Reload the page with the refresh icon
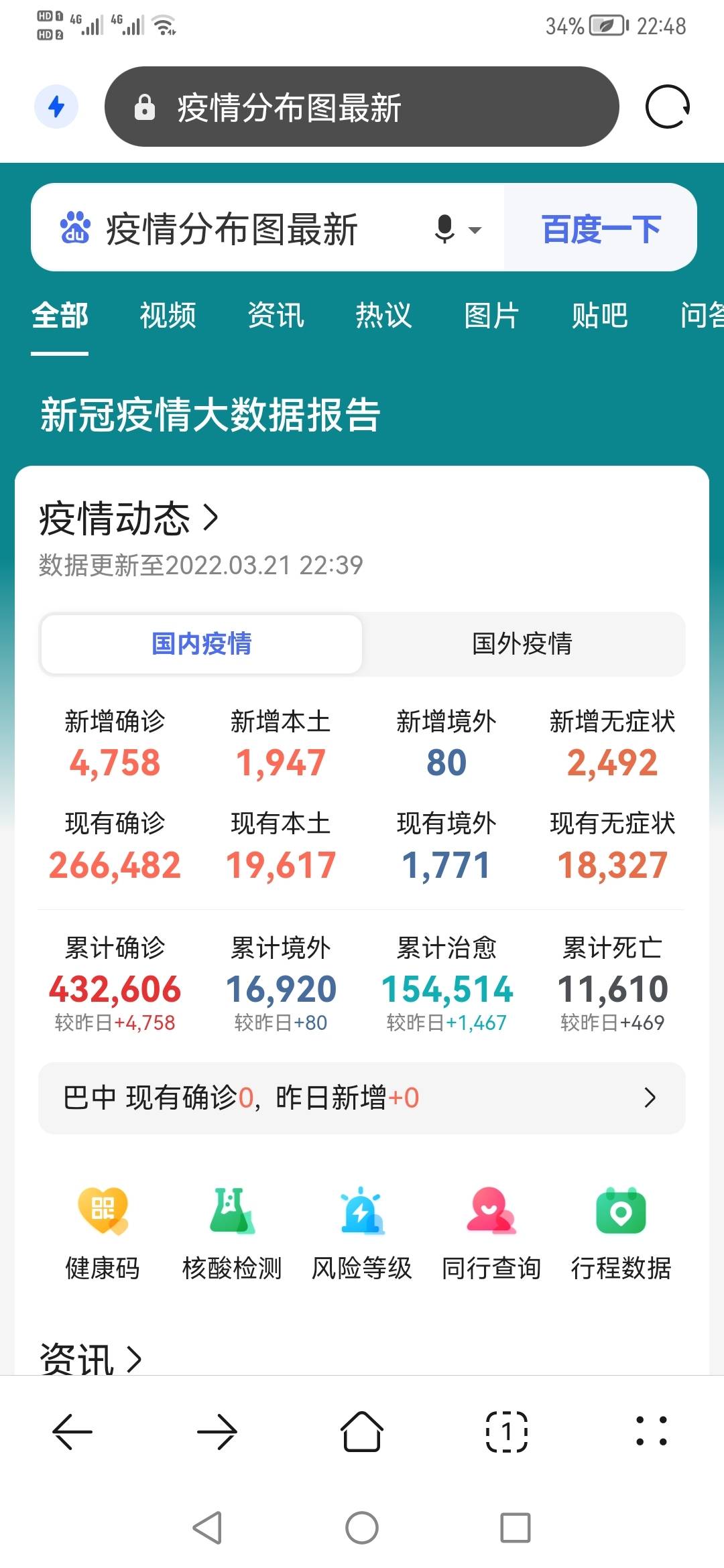The height and width of the screenshot is (1568, 724). pos(667,107)
